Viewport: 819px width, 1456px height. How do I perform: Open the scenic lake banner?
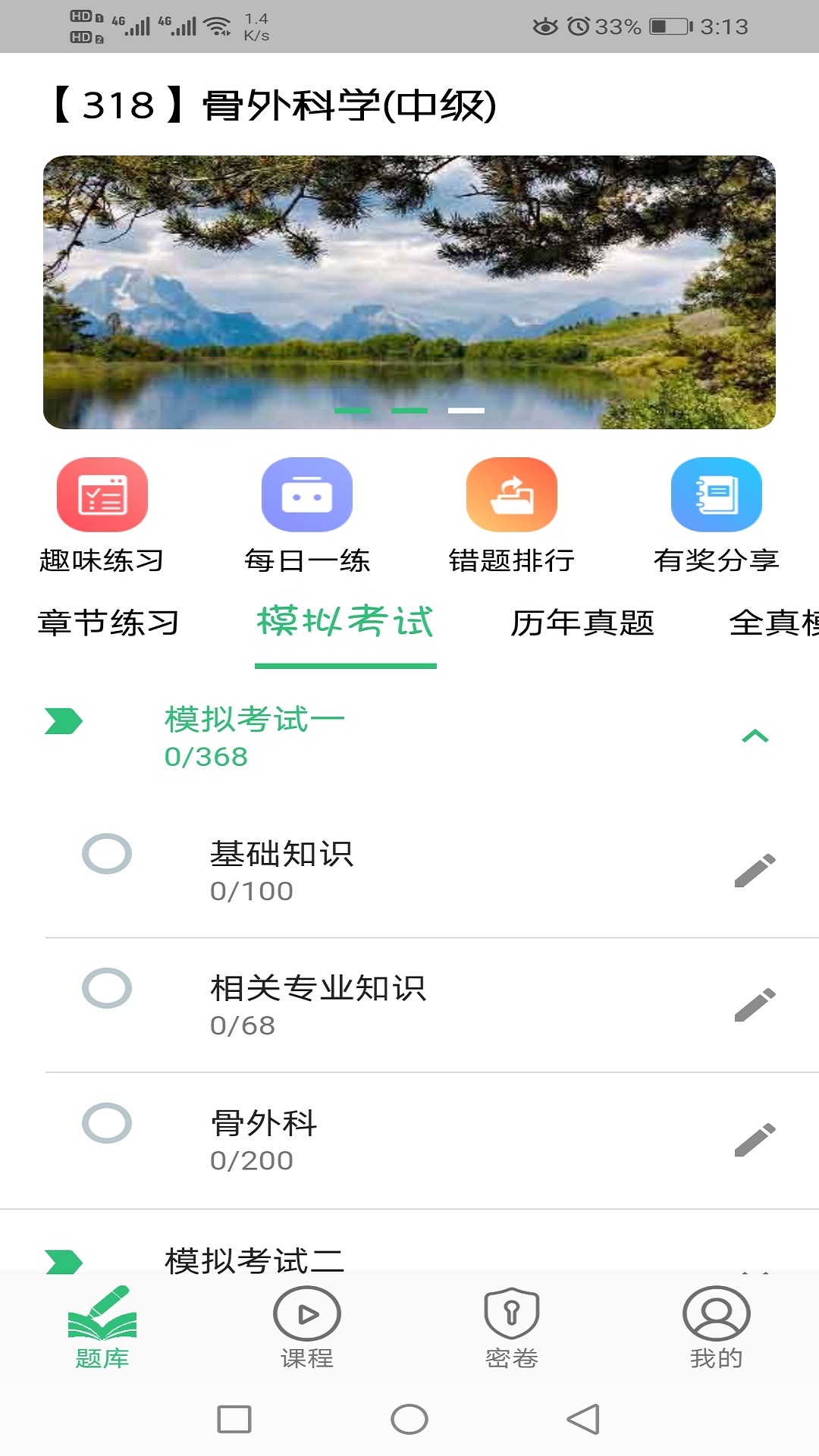tap(409, 292)
